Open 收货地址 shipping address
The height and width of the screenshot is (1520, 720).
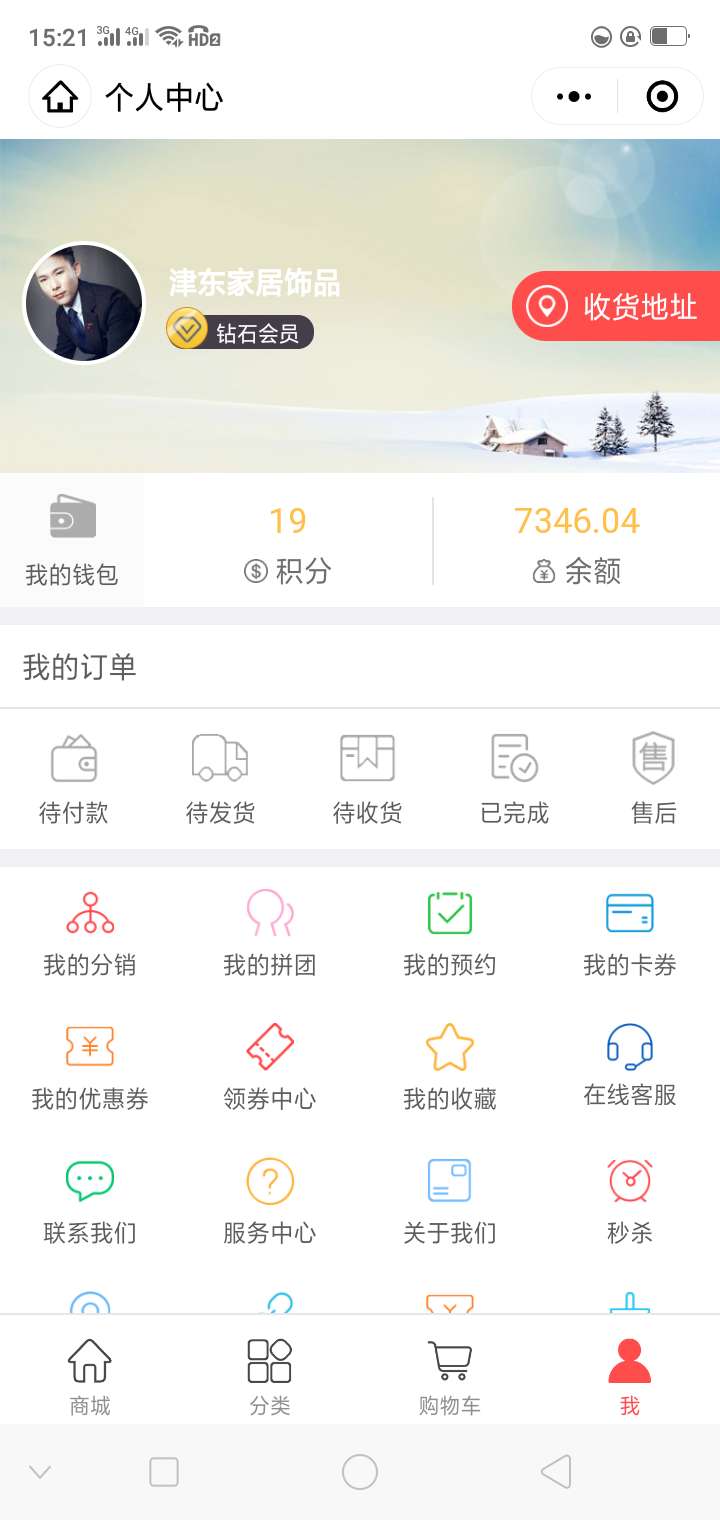click(617, 306)
